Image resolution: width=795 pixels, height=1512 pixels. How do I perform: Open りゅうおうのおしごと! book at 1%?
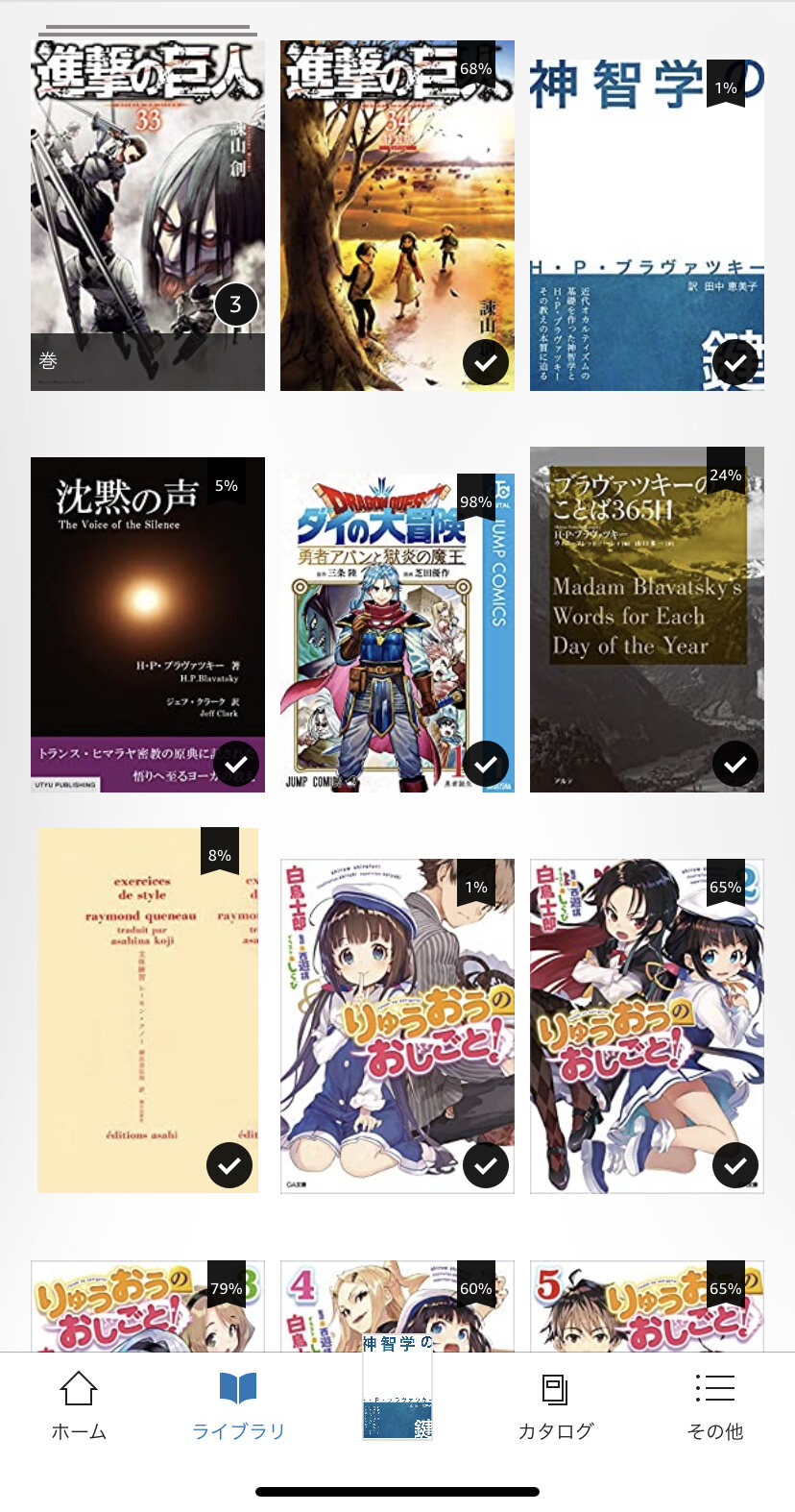click(x=397, y=1026)
